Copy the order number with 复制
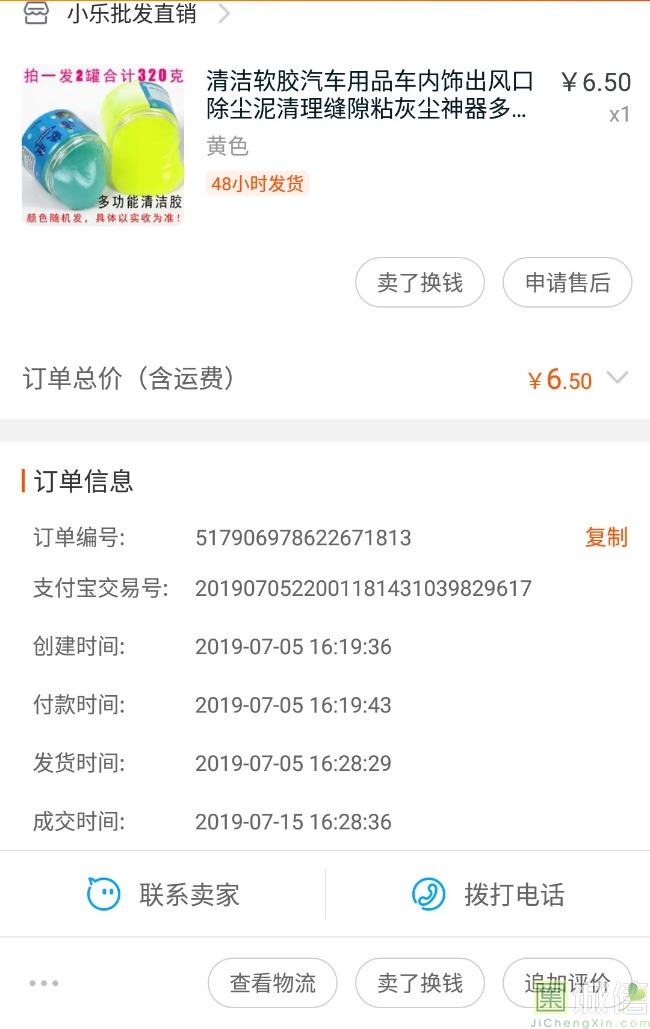The width and height of the screenshot is (650, 1029). tap(606, 537)
